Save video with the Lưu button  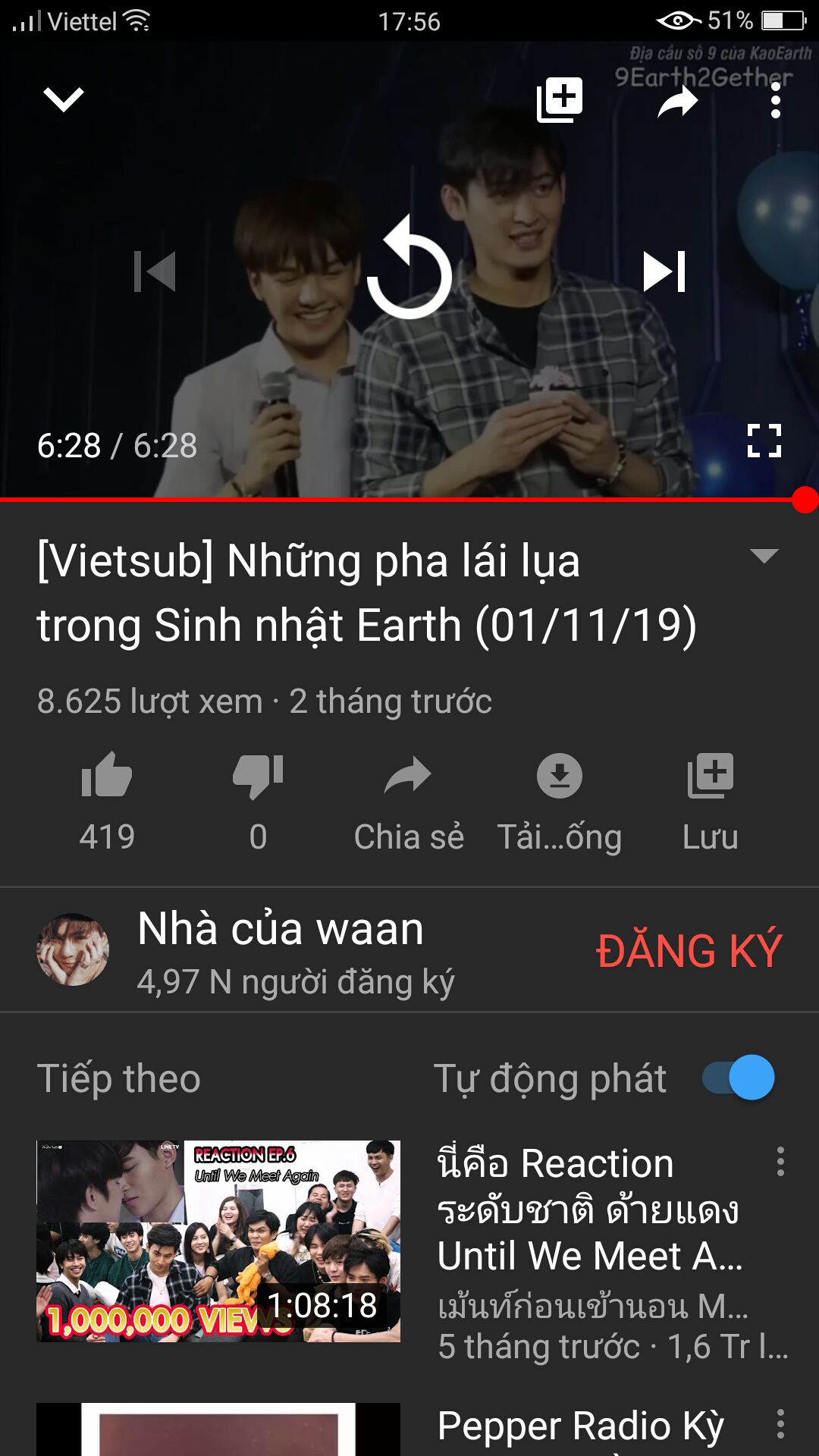click(x=711, y=804)
